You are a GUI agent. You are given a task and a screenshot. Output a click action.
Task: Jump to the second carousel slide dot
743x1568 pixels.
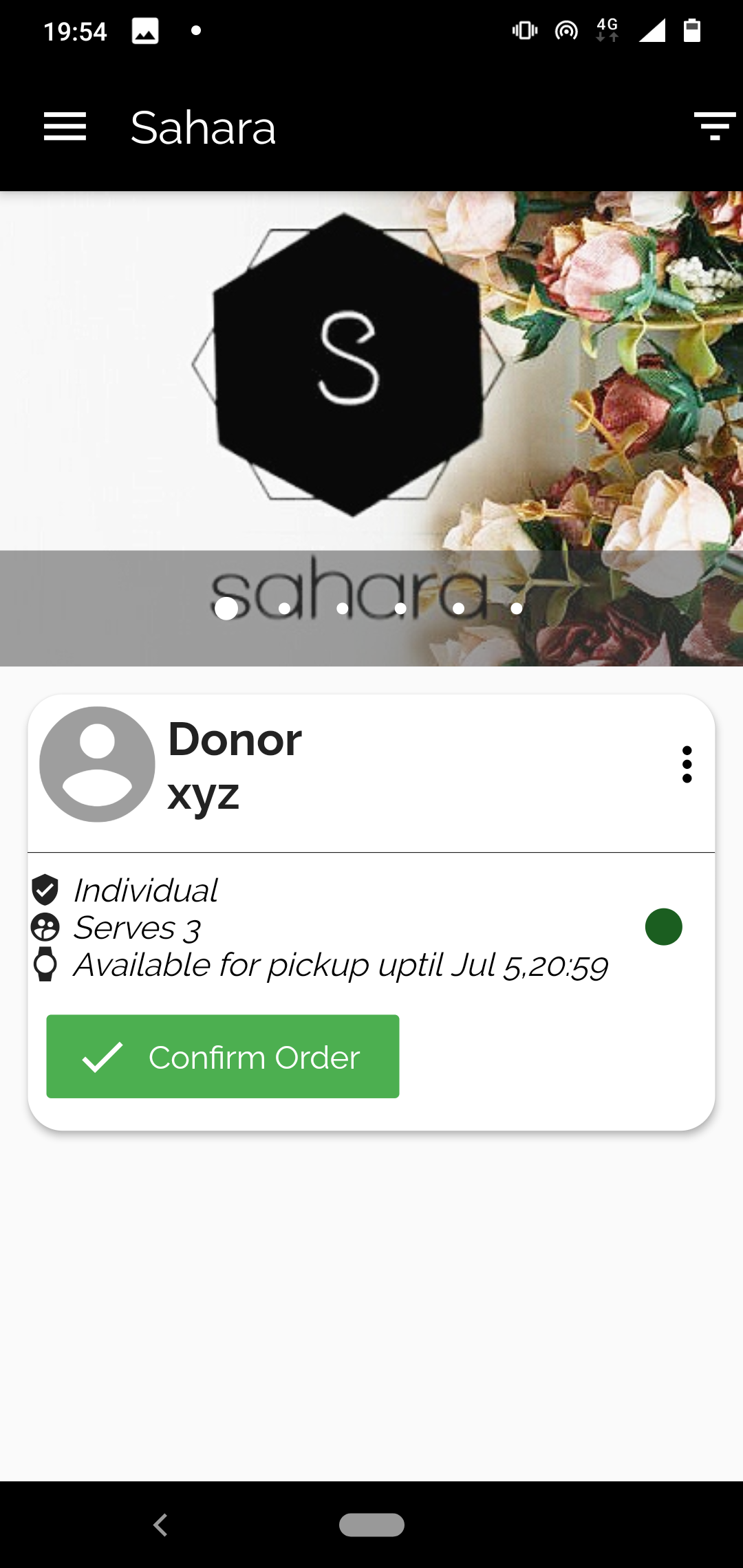pos(284,609)
